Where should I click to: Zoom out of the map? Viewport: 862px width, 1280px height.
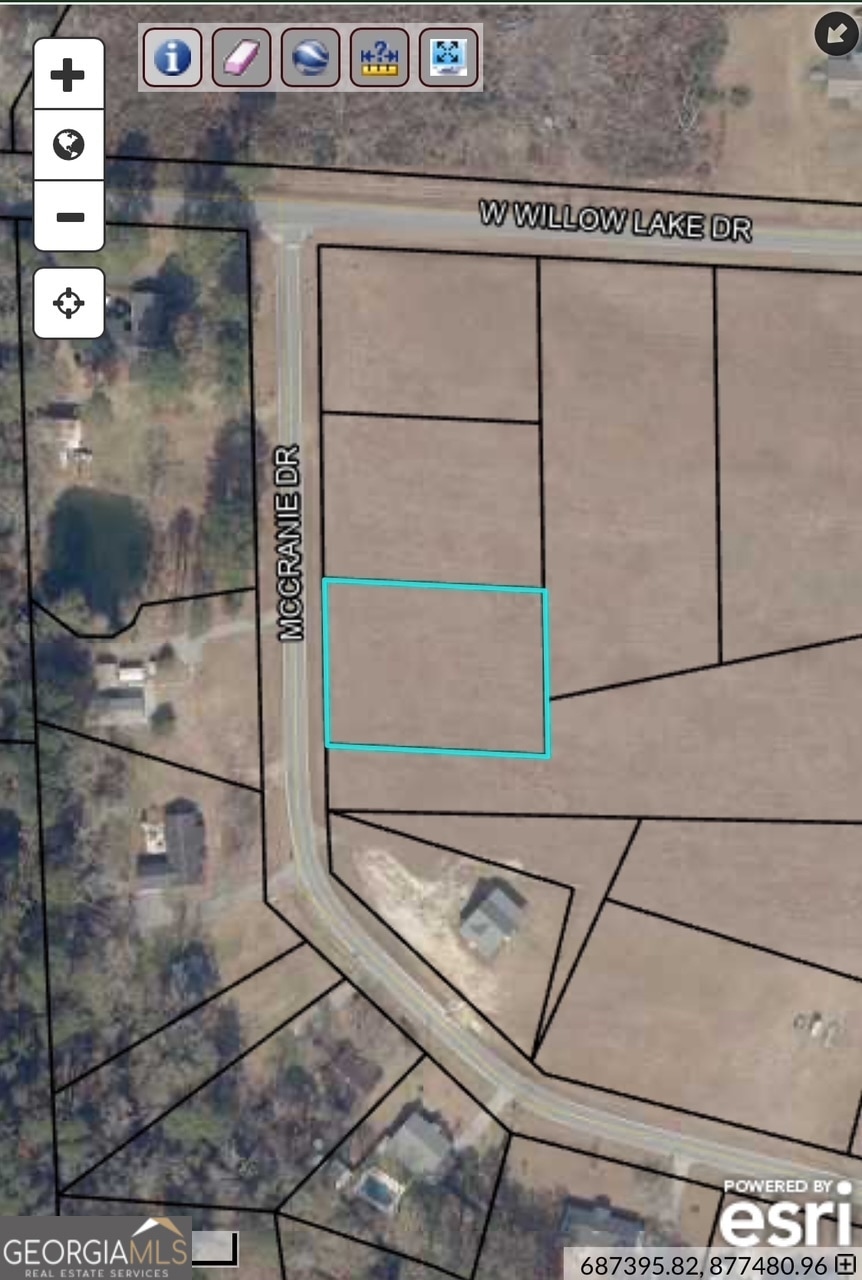68,216
